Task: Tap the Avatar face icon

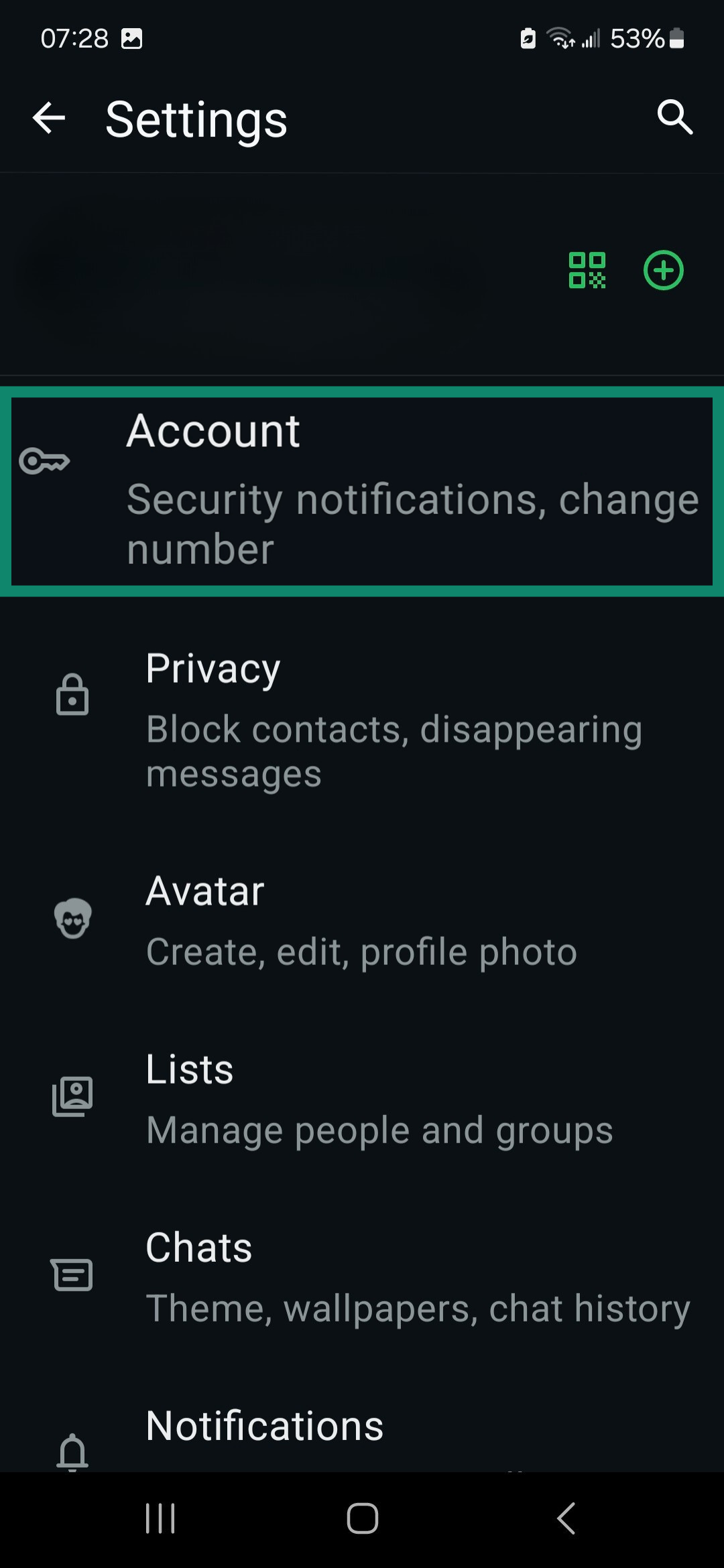Action: click(72, 918)
